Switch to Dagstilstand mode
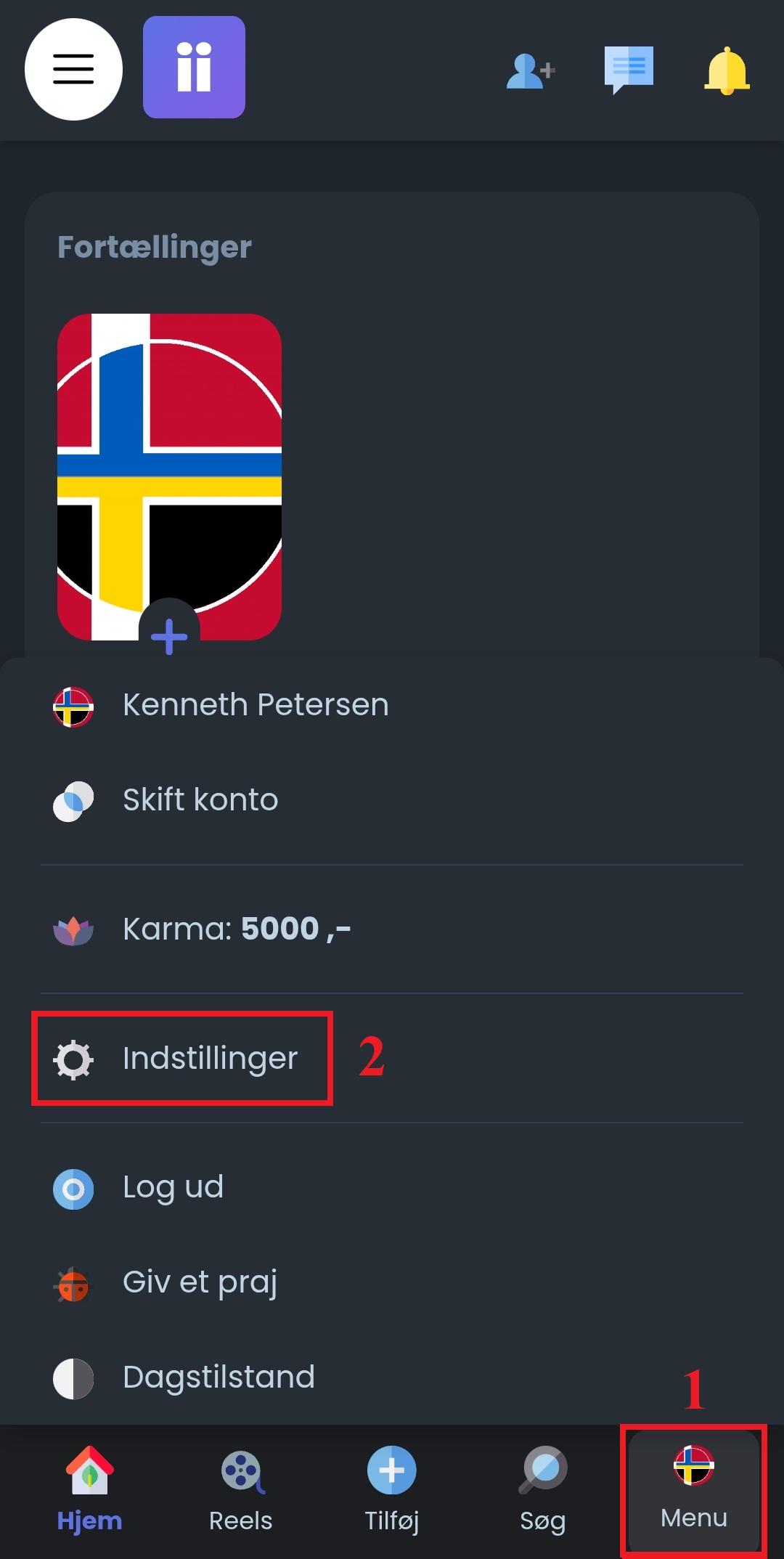The image size is (784, 1559). 218,1377
